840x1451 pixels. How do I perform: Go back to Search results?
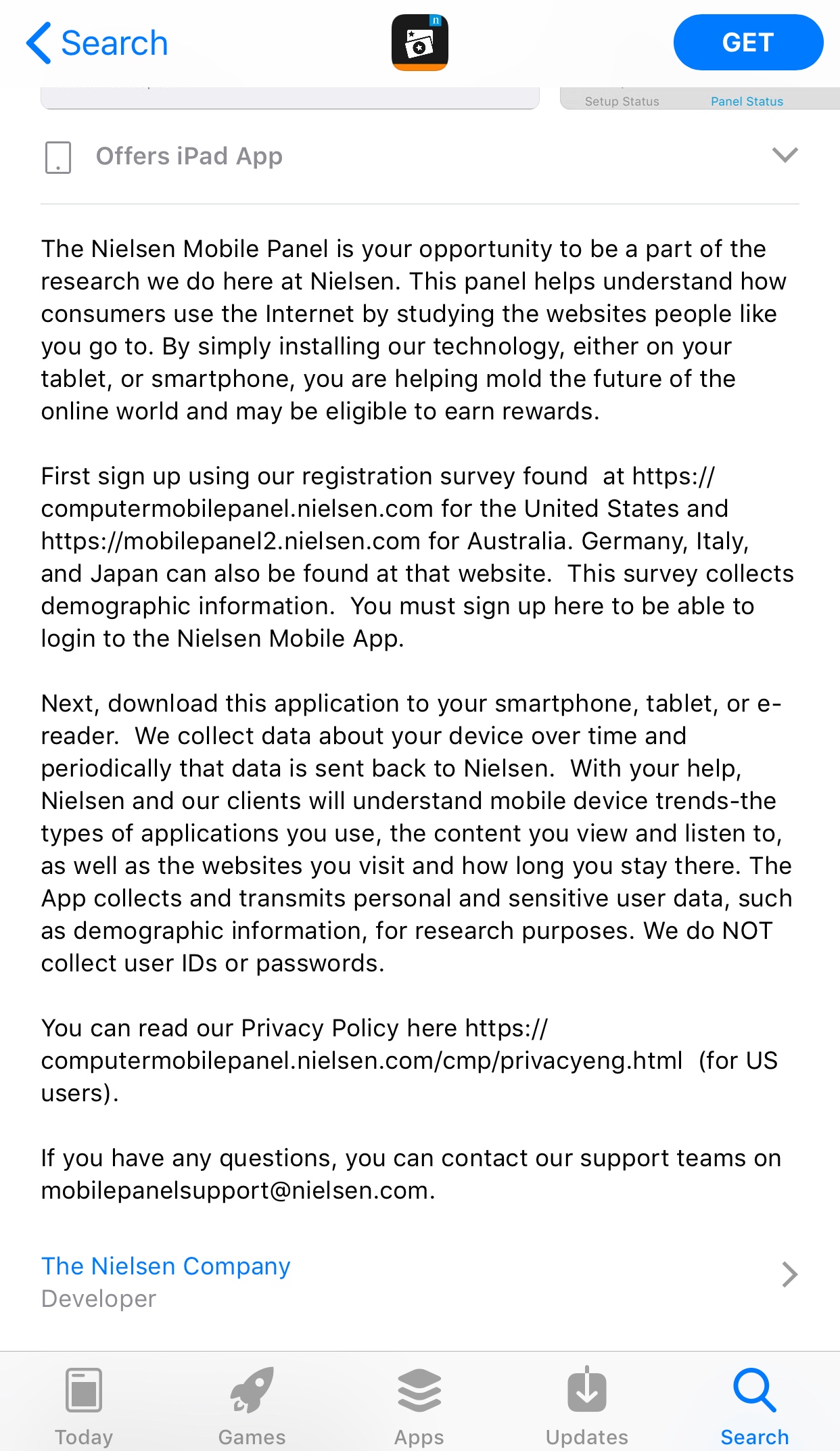97,43
